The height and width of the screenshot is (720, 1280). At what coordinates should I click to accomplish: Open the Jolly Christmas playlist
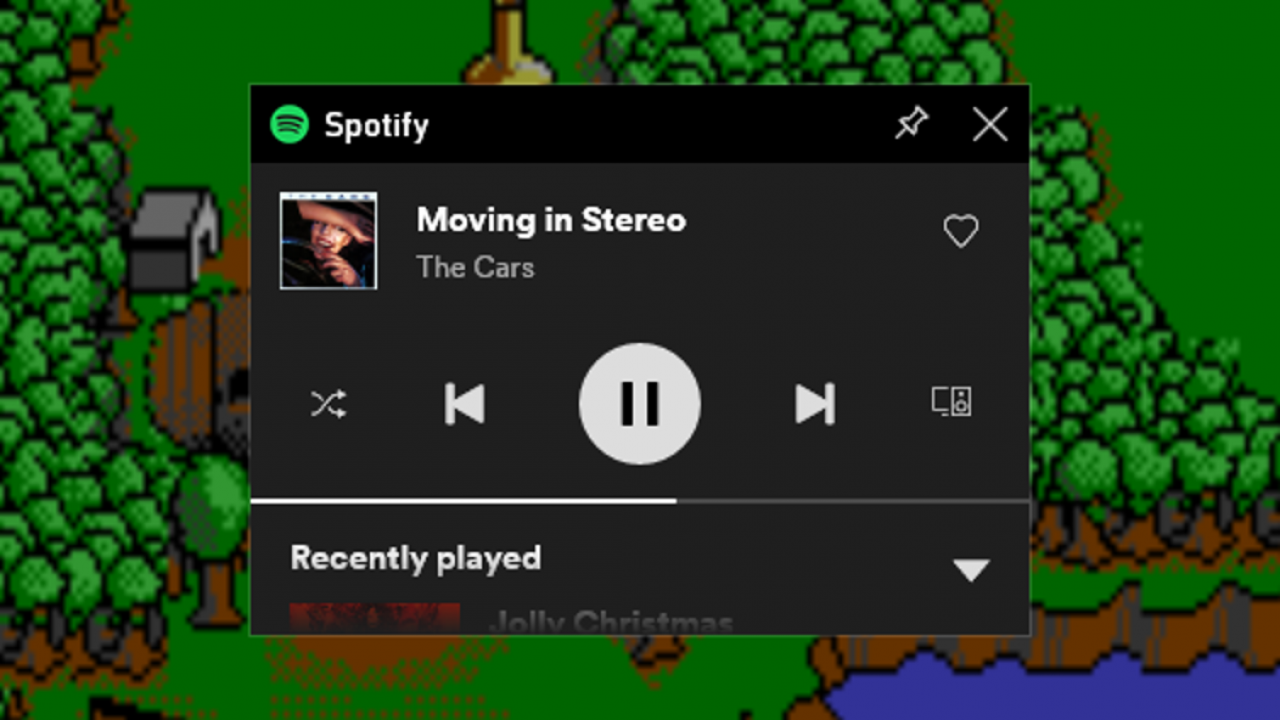(x=609, y=622)
